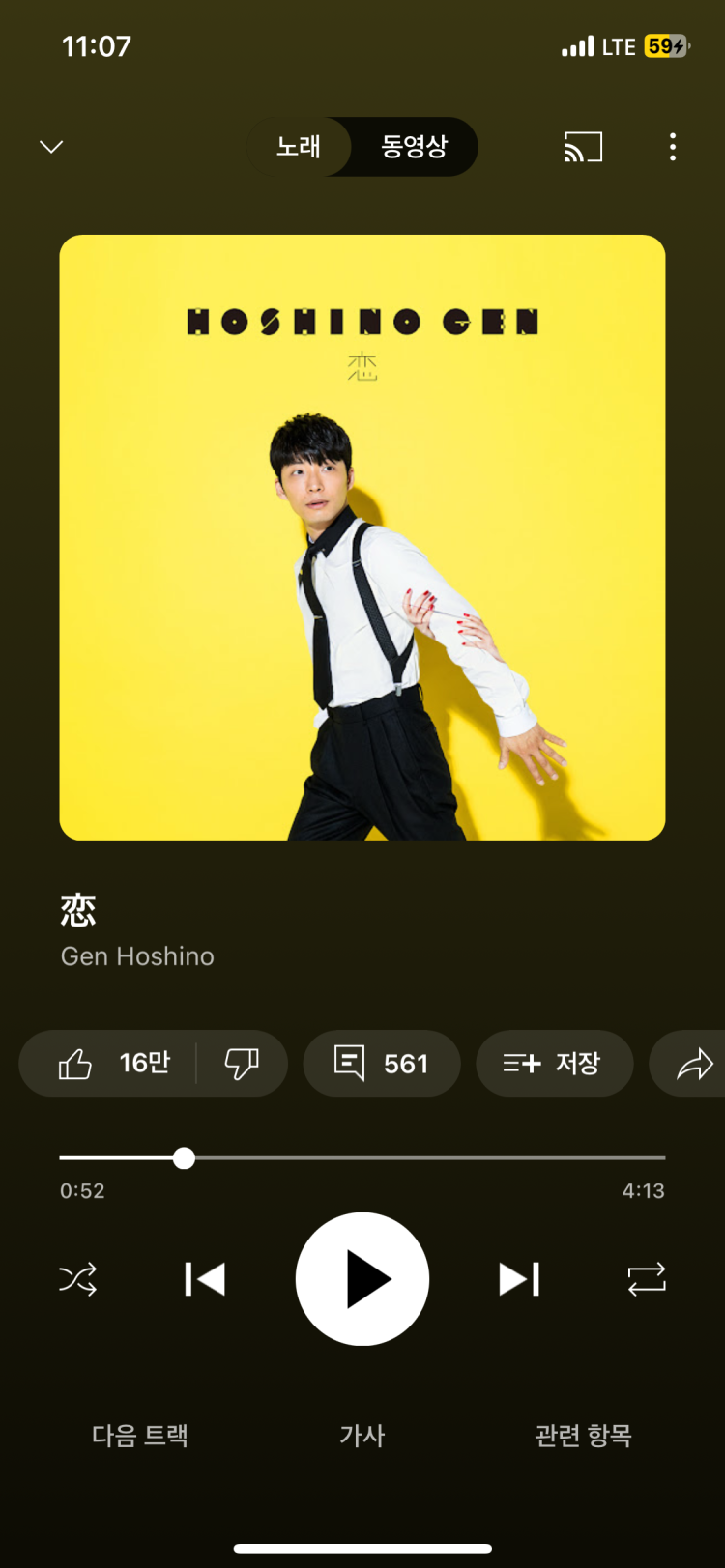
Task: Switch to the 동영상 (video) mode
Action: (414, 147)
